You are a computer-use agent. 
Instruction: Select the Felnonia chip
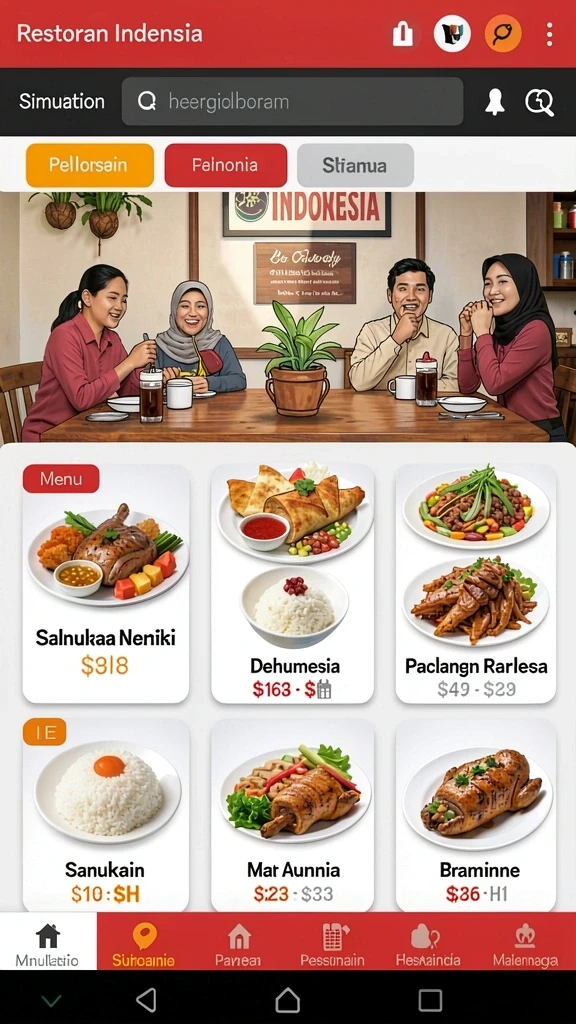(x=225, y=165)
